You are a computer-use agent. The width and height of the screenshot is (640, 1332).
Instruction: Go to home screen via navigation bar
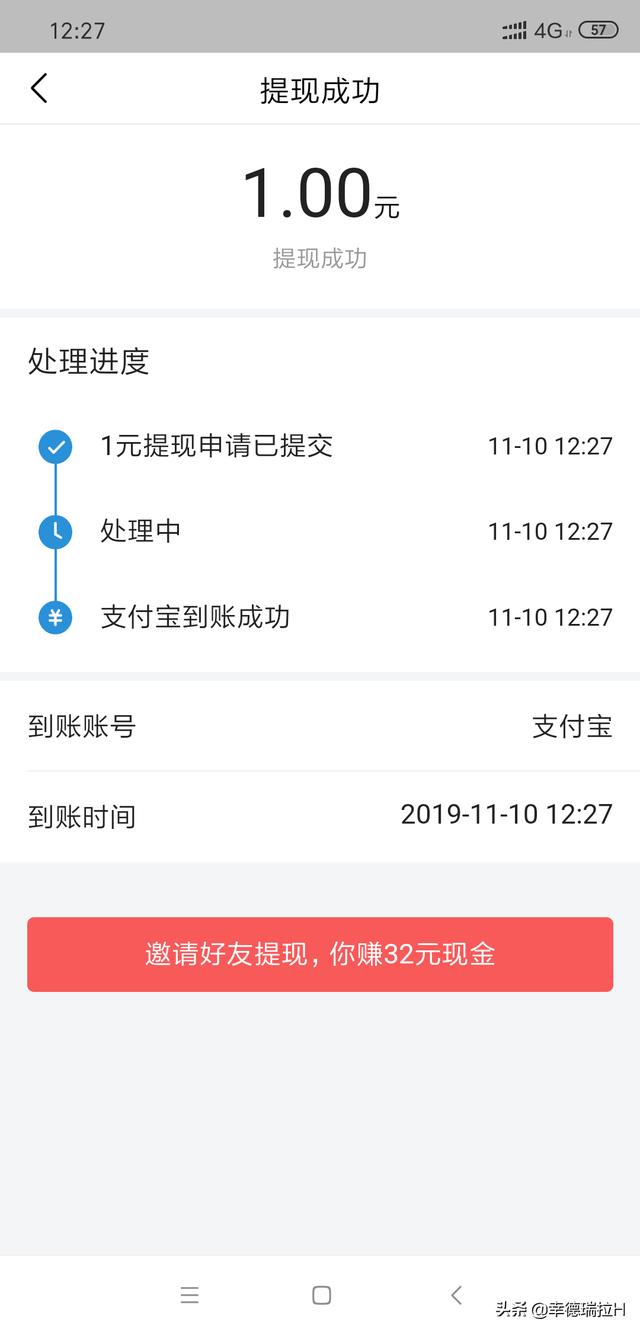[321, 1295]
